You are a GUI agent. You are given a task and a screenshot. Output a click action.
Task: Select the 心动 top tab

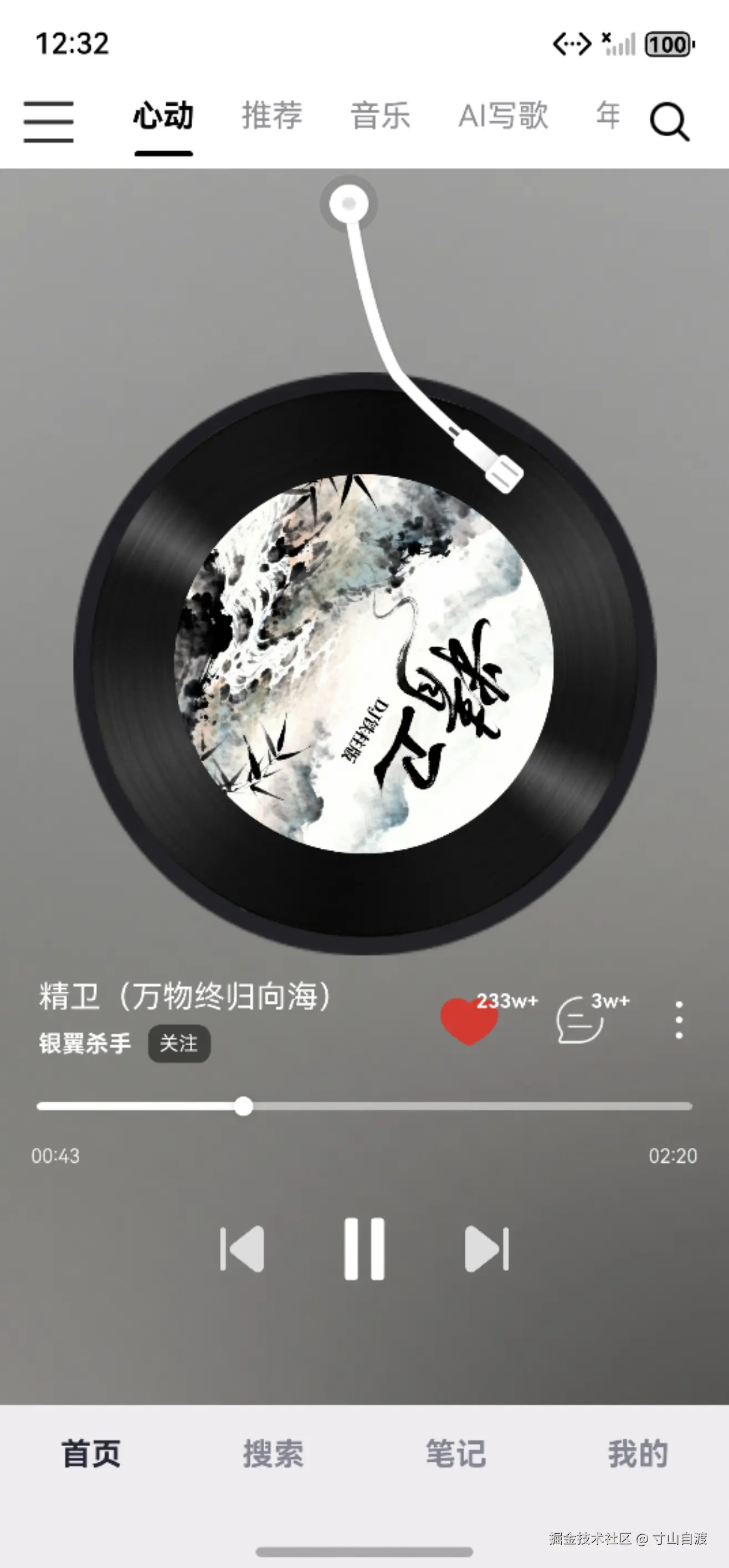163,116
